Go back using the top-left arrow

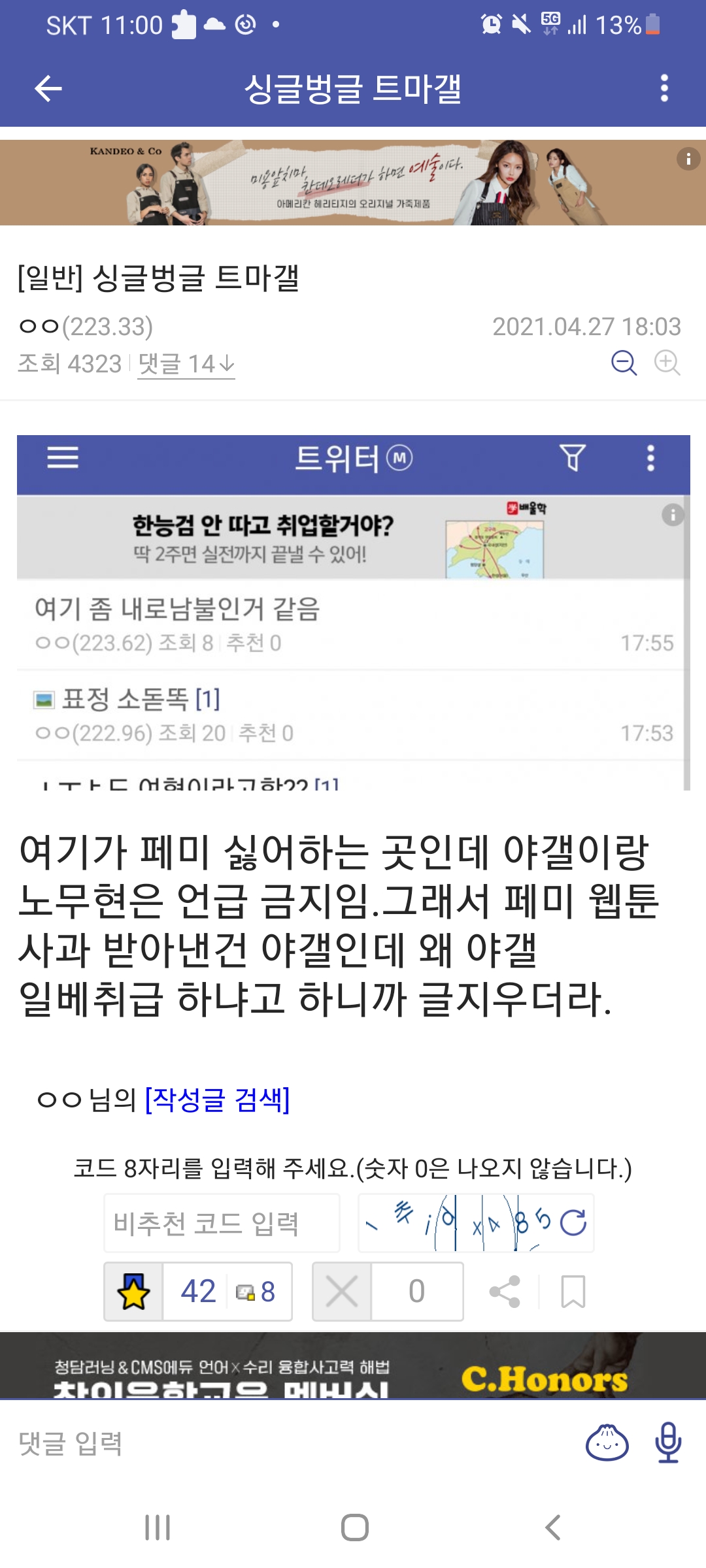click(48, 88)
